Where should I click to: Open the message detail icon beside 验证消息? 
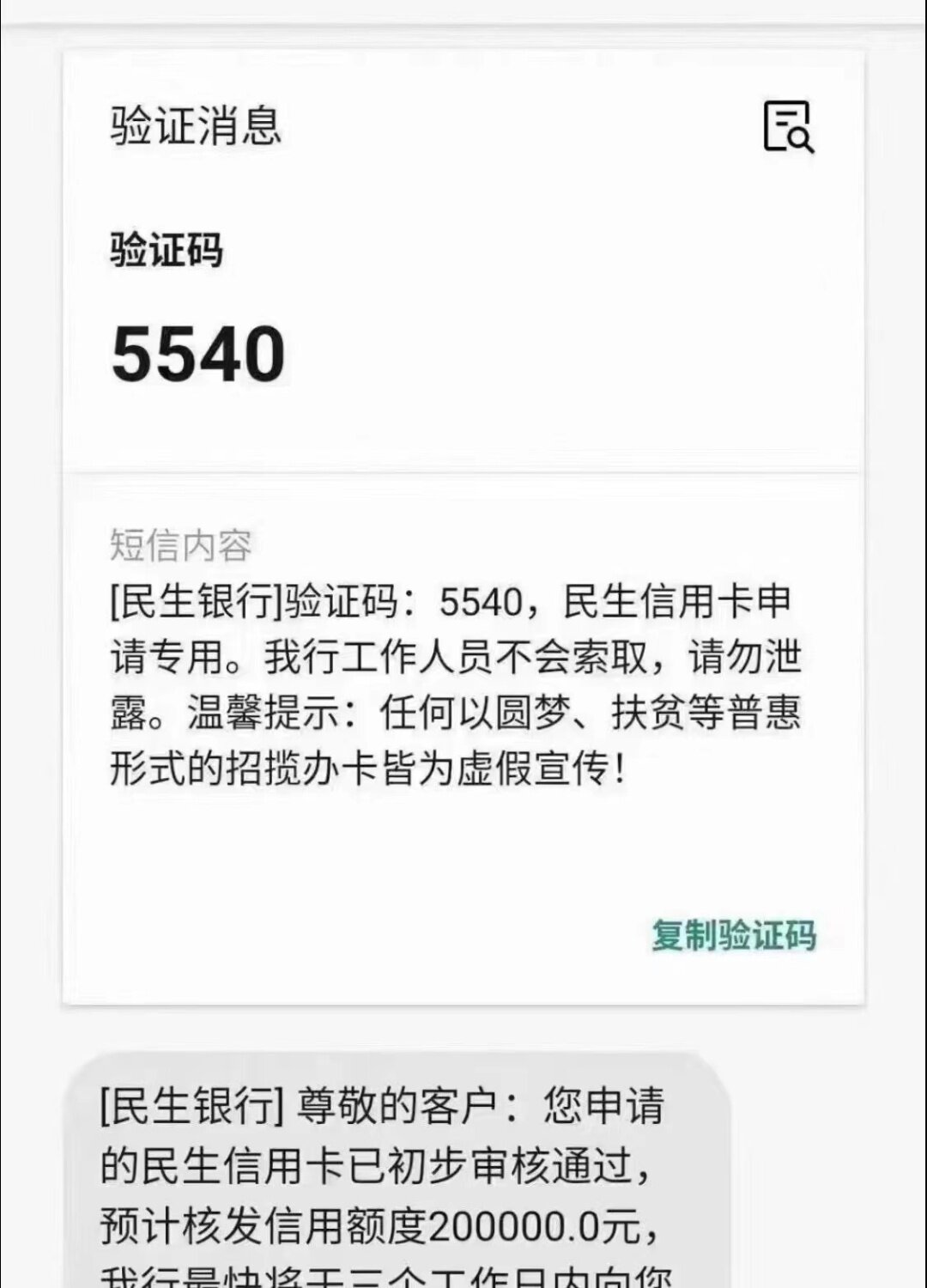click(788, 127)
